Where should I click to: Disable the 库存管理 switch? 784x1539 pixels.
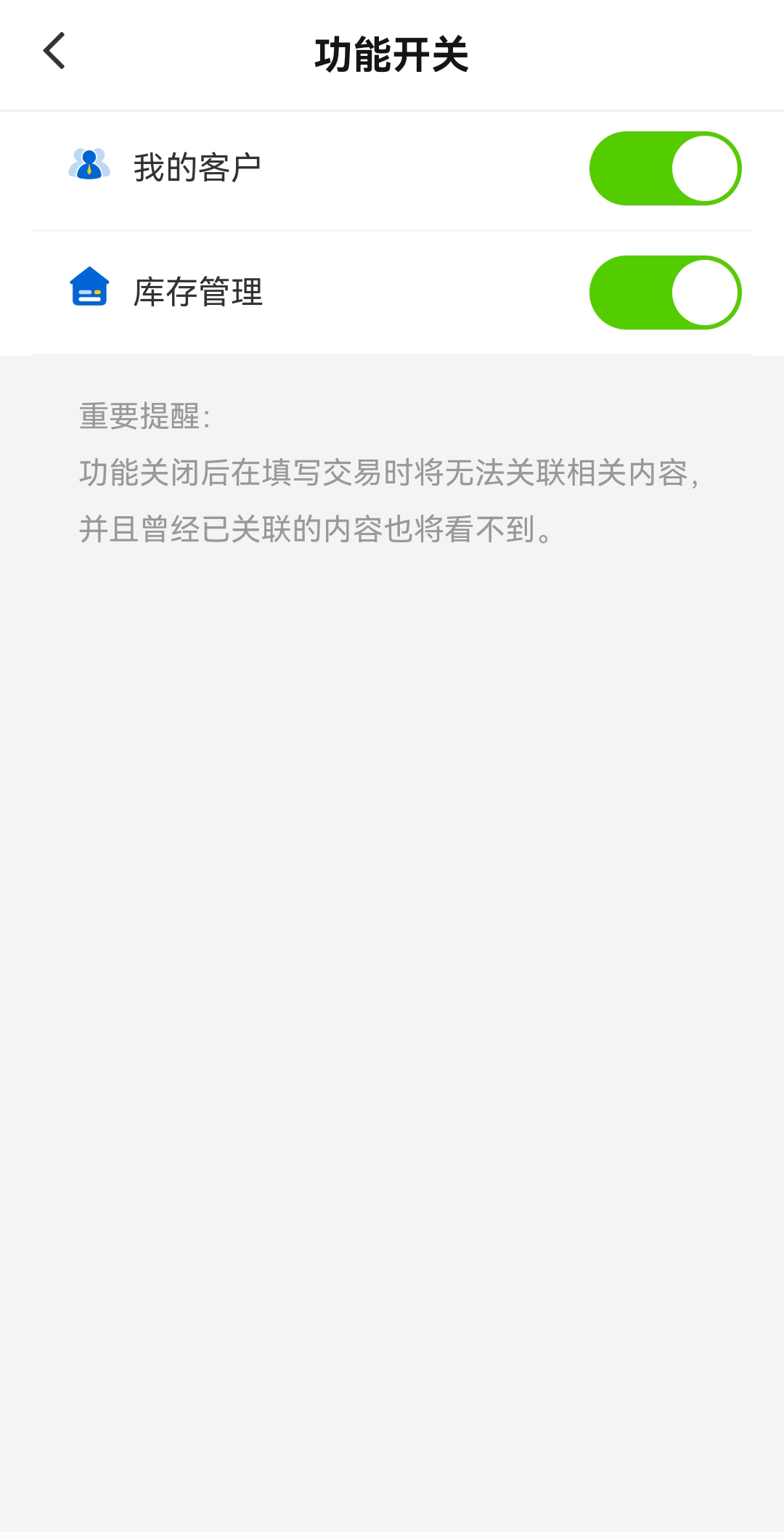pyautogui.click(x=665, y=293)
